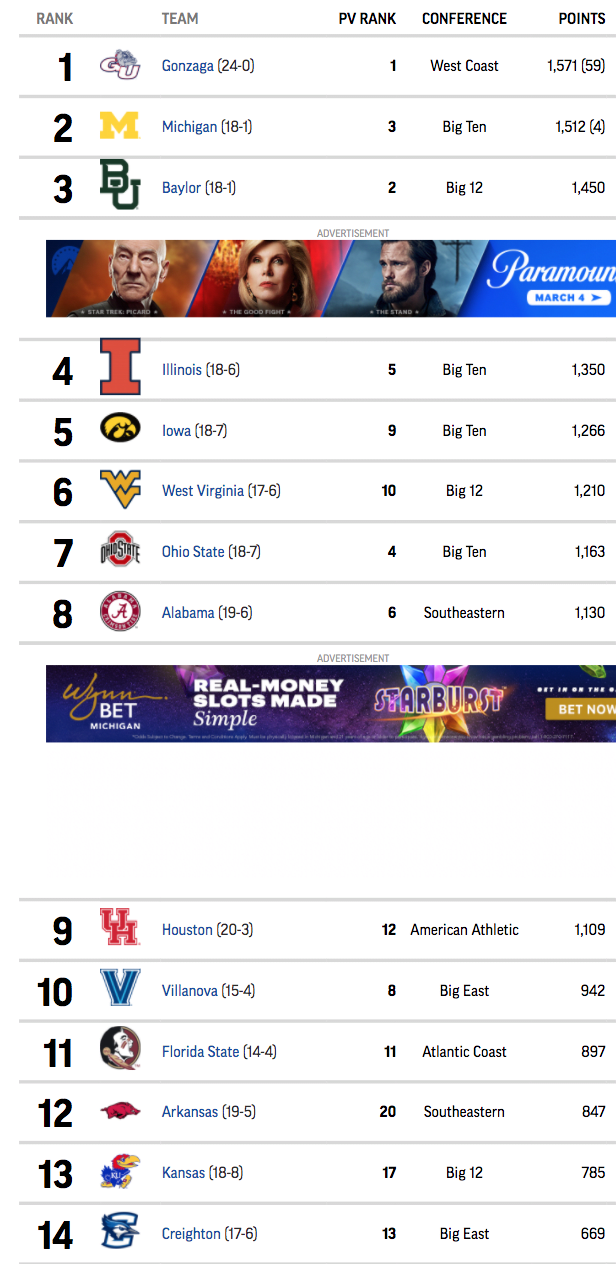This screenshot has height=1264, width=616.
Task: Tap the Iowa team link
Action: tap(176, 431)
